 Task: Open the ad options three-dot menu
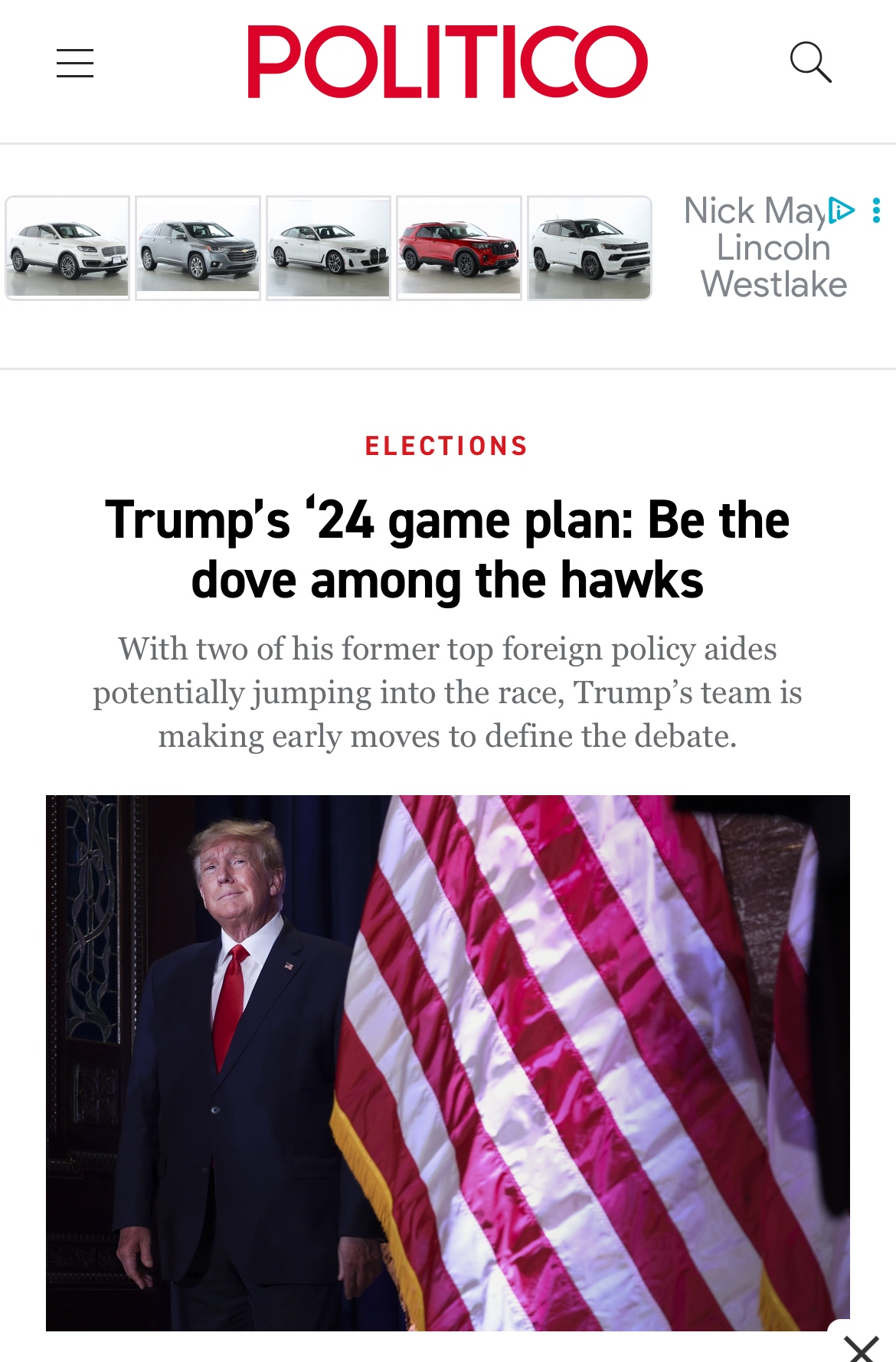click(x=876, y=211)
